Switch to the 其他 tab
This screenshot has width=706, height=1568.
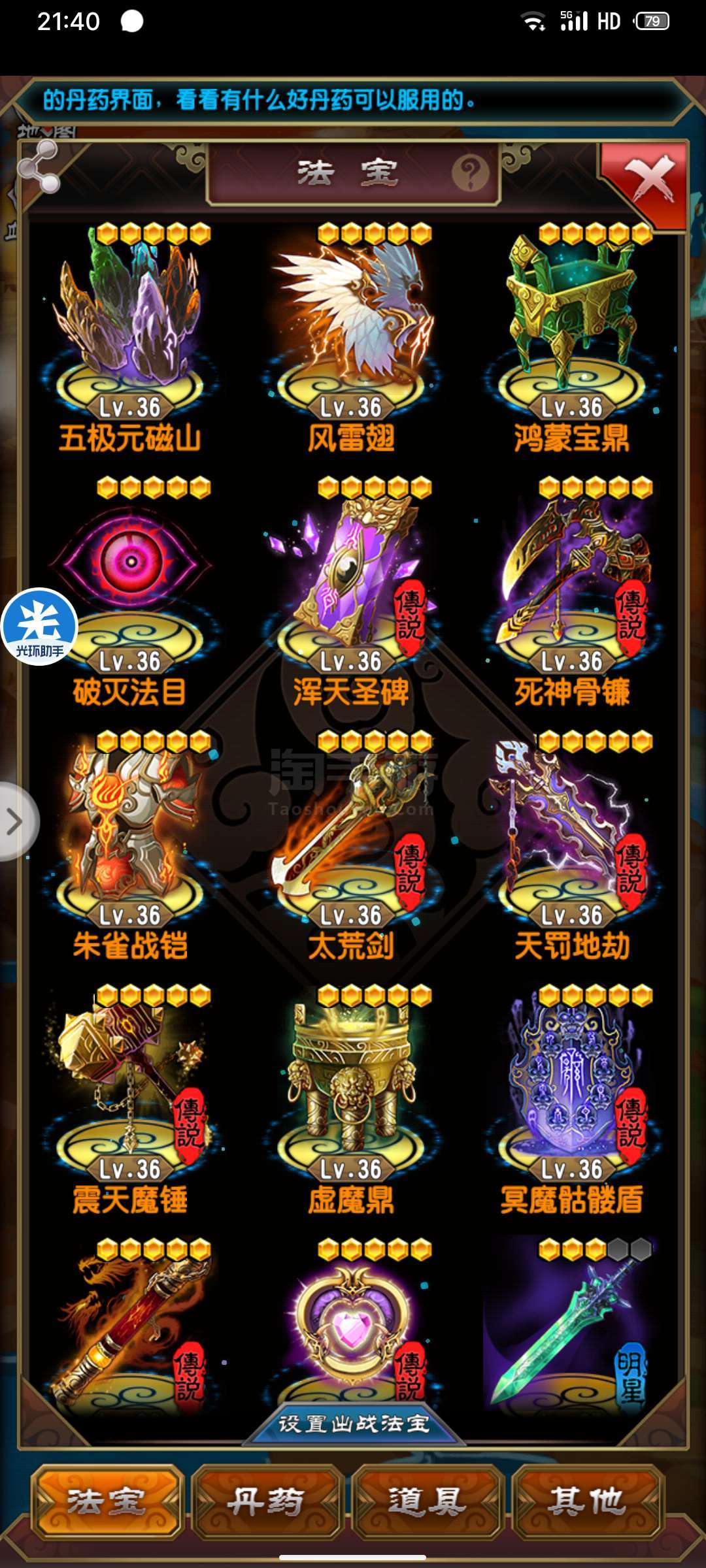coord(586,1501)
